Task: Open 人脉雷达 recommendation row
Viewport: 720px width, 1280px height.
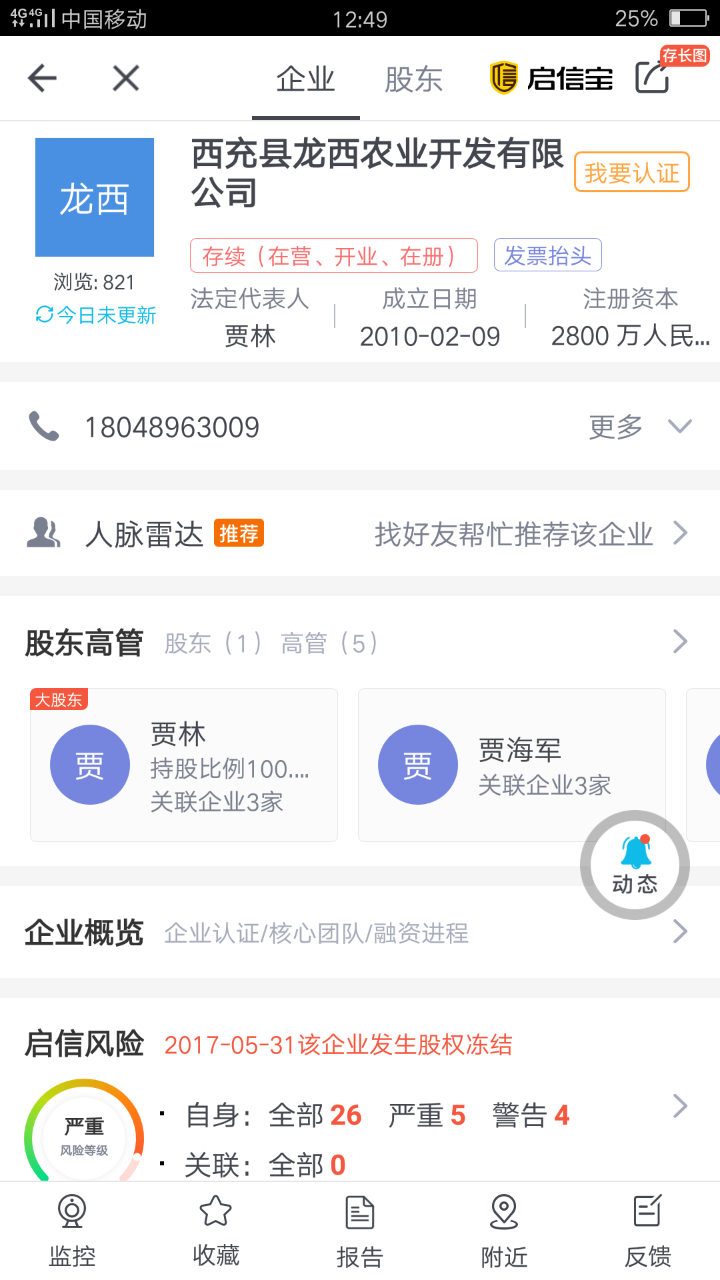Action: (x=360, y=533)
